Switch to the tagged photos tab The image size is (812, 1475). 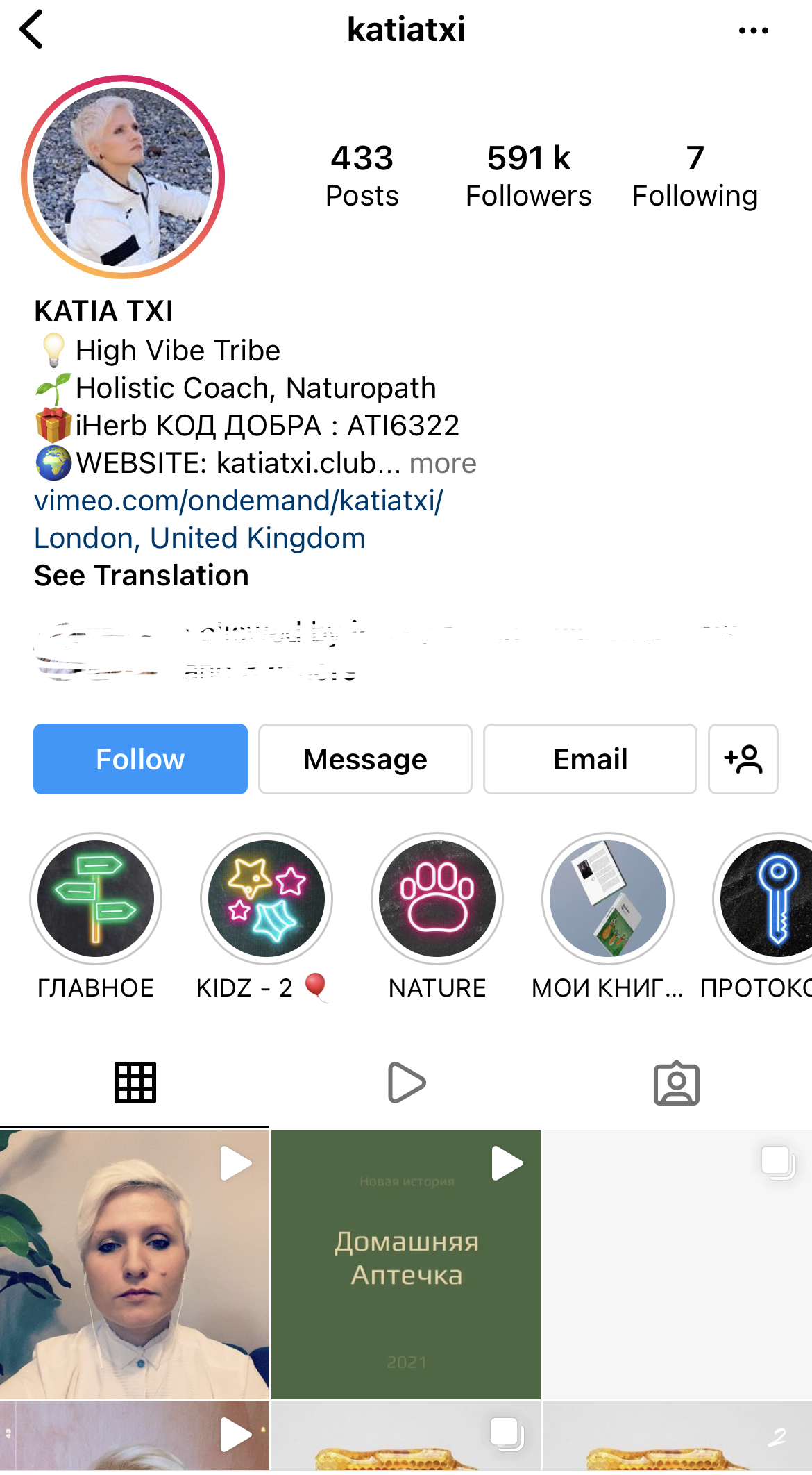[x=677, y=1083]
